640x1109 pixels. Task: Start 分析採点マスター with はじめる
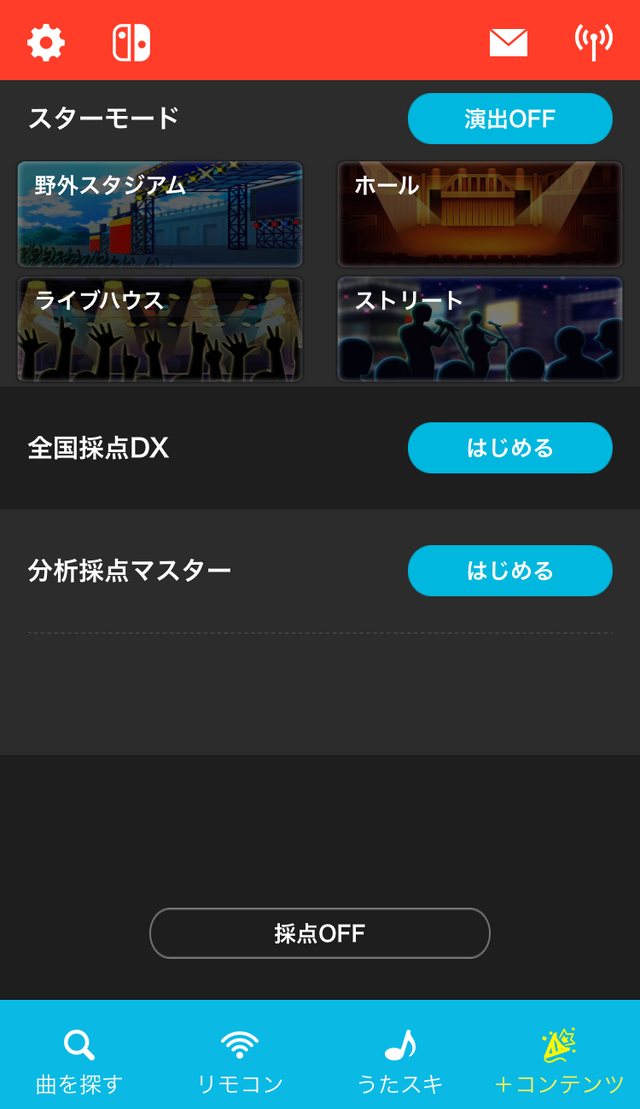point(509,570)
